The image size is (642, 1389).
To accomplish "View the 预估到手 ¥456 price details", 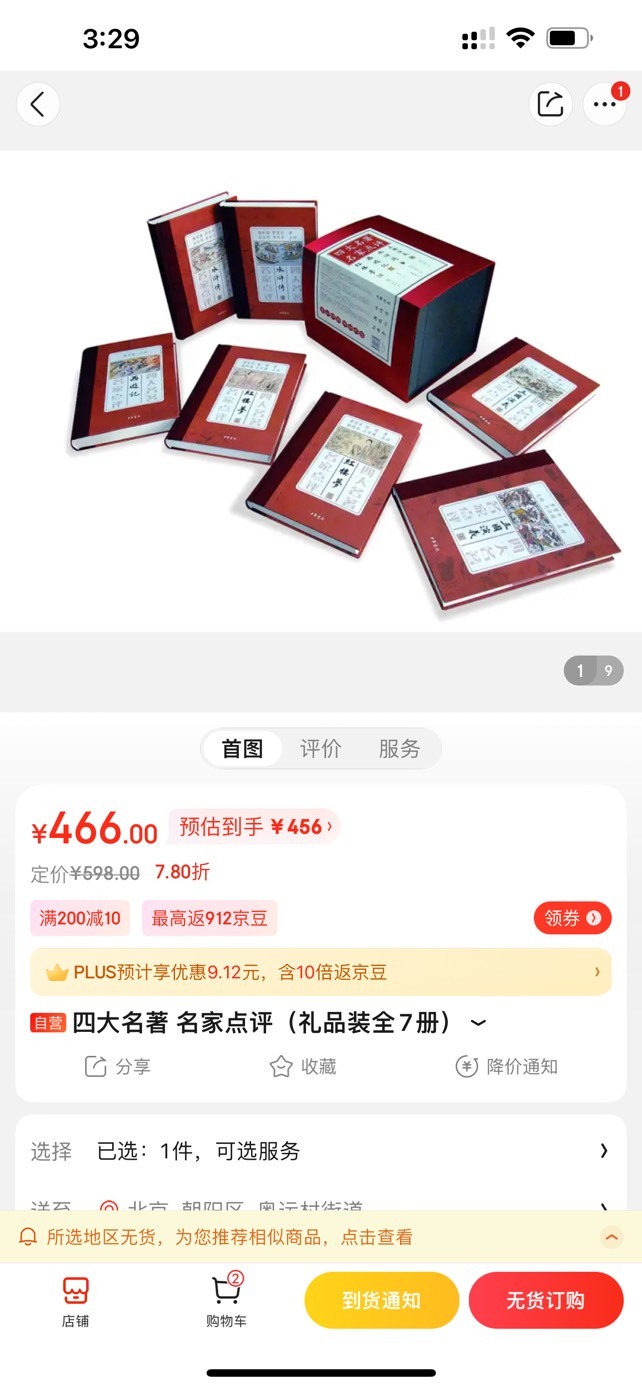I will [255, 827].
